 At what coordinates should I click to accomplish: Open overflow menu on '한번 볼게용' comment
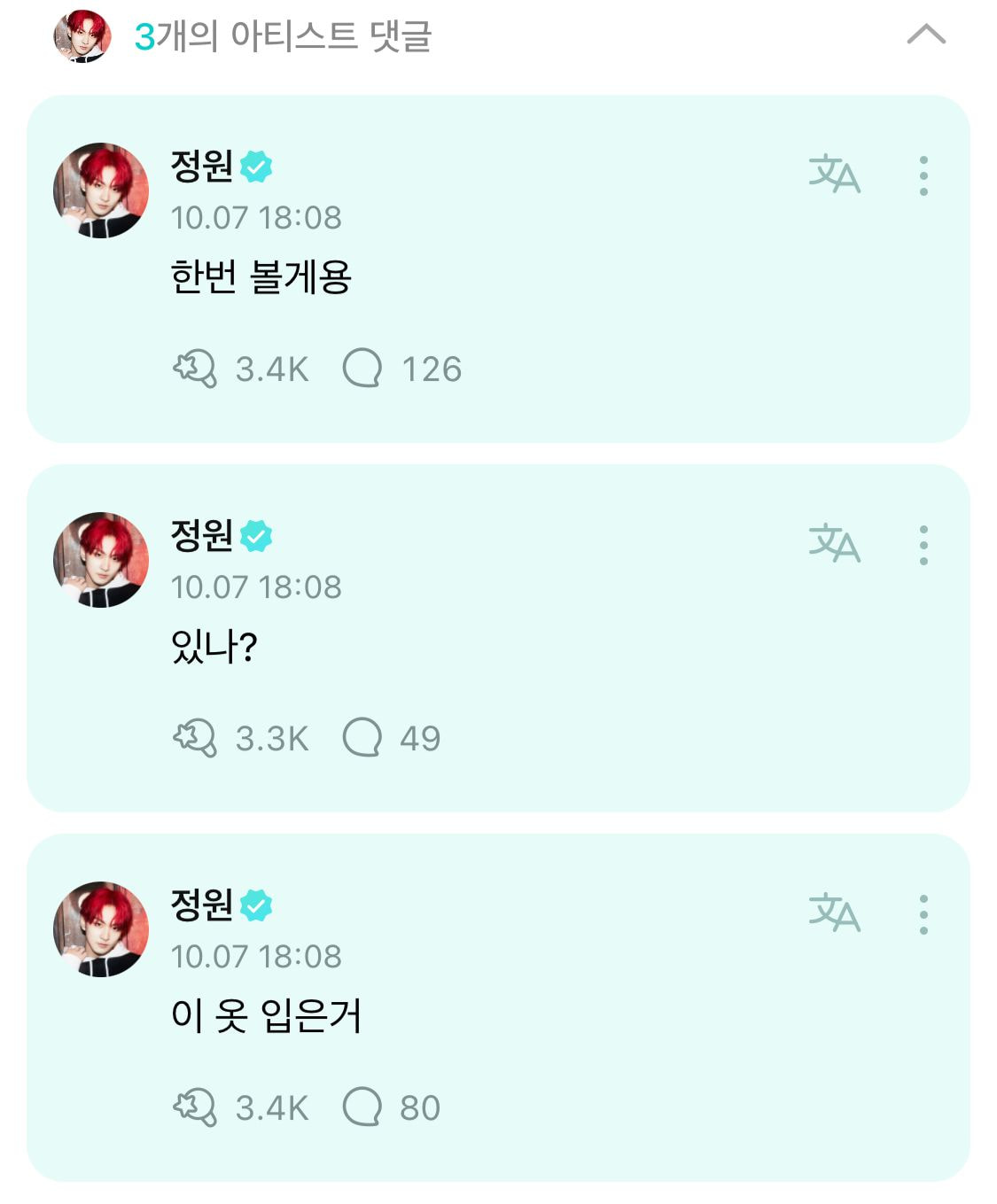[x=923, y=175]
